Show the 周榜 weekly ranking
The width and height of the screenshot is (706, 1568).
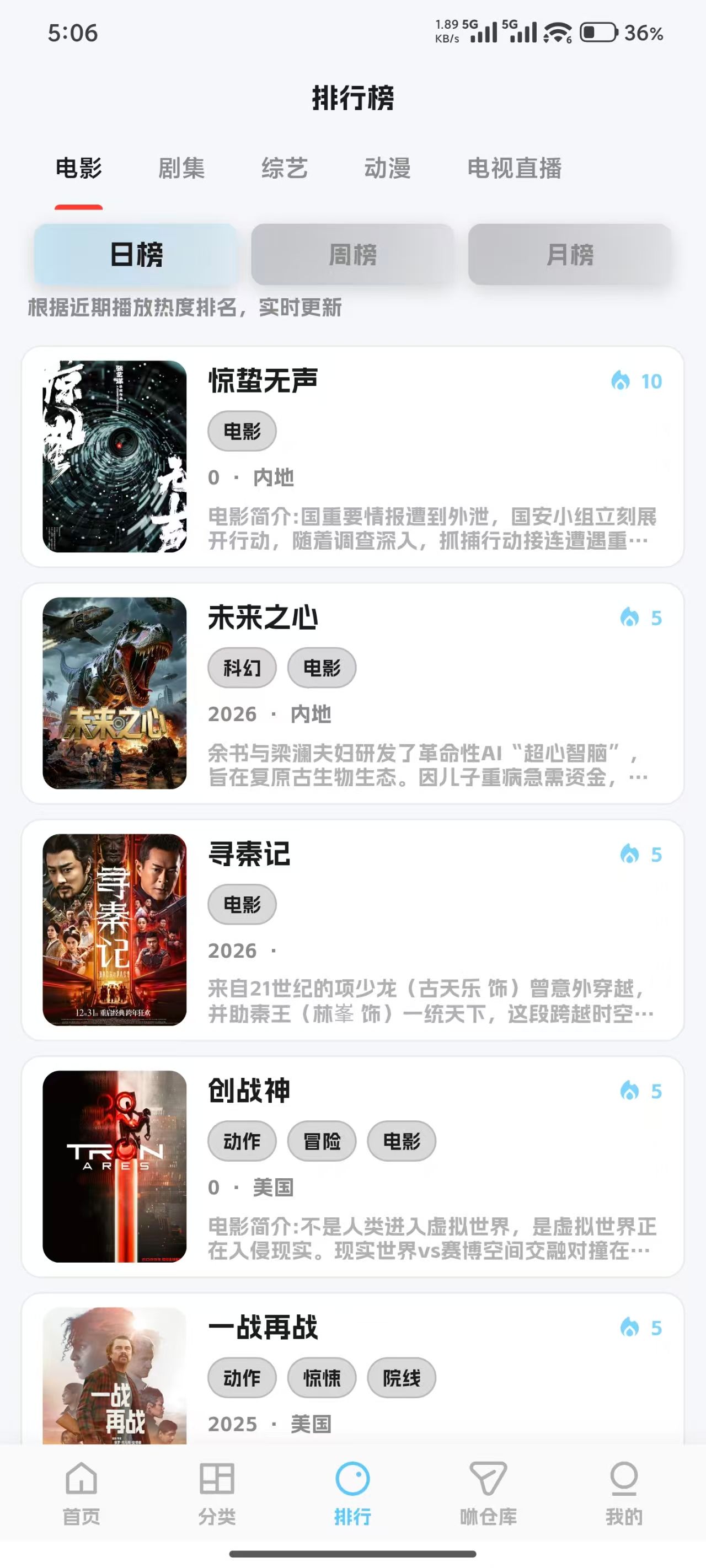[352, 254]
